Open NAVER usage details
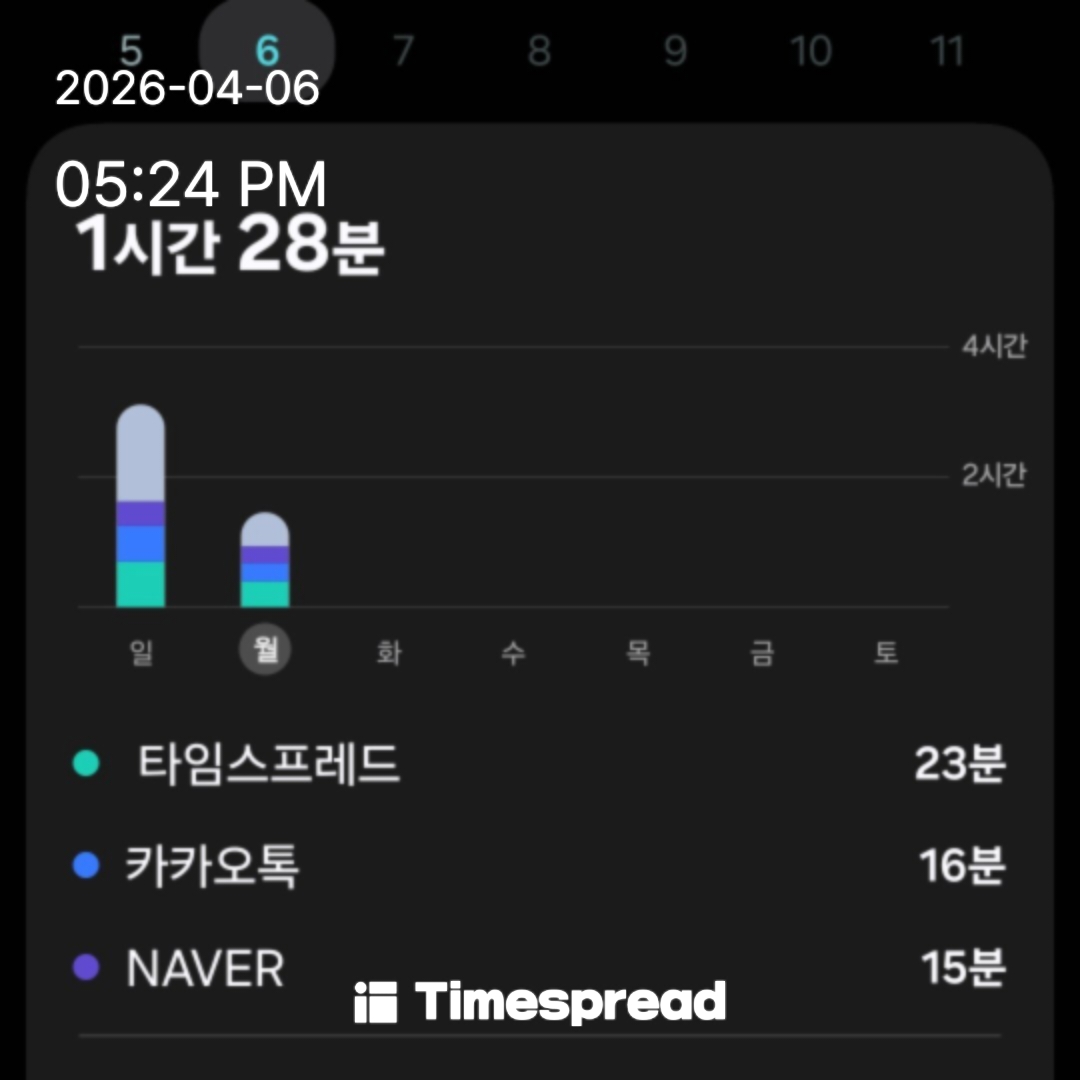Viewport: 1080px width, 1080px height. tap(540, 967)
